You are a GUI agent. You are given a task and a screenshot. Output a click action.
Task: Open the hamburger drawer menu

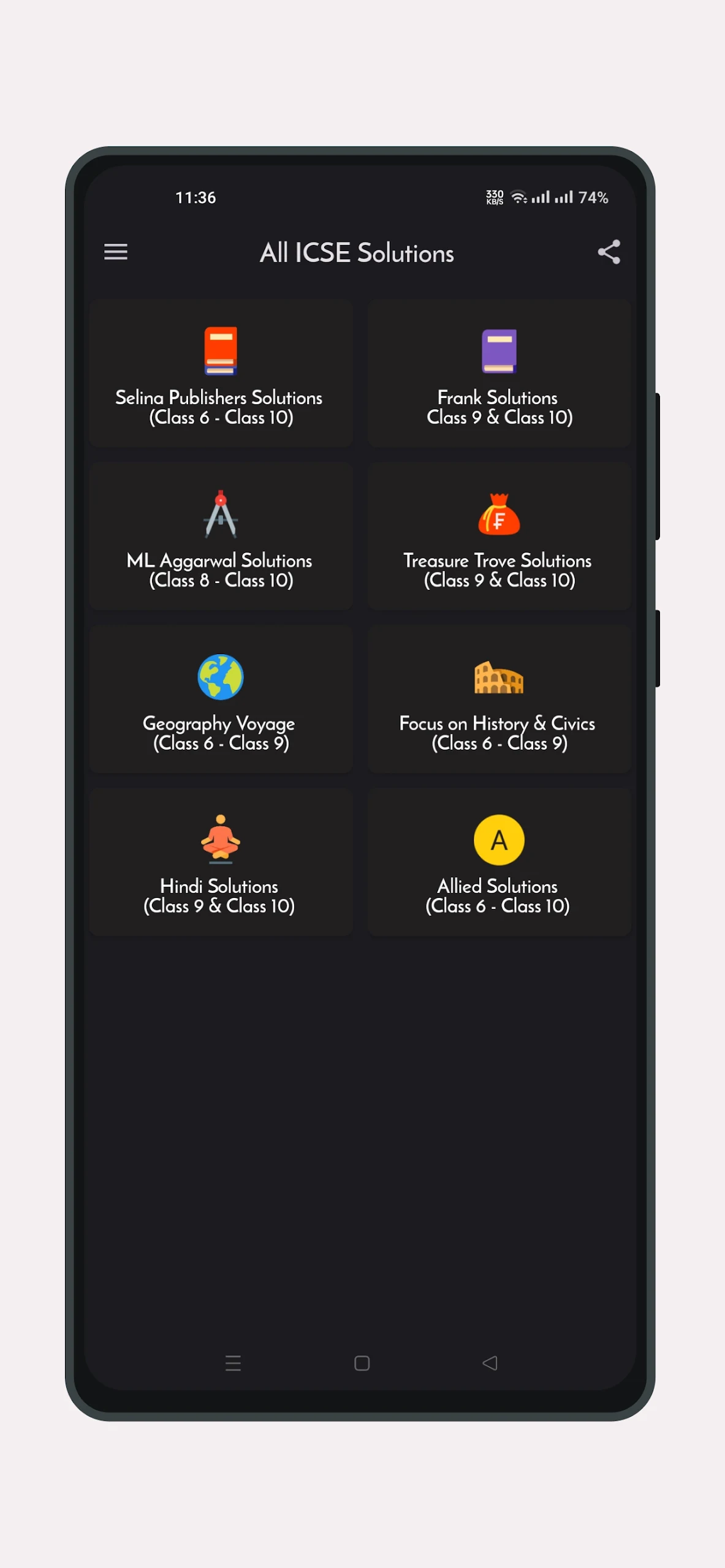(x=116, y=252)
